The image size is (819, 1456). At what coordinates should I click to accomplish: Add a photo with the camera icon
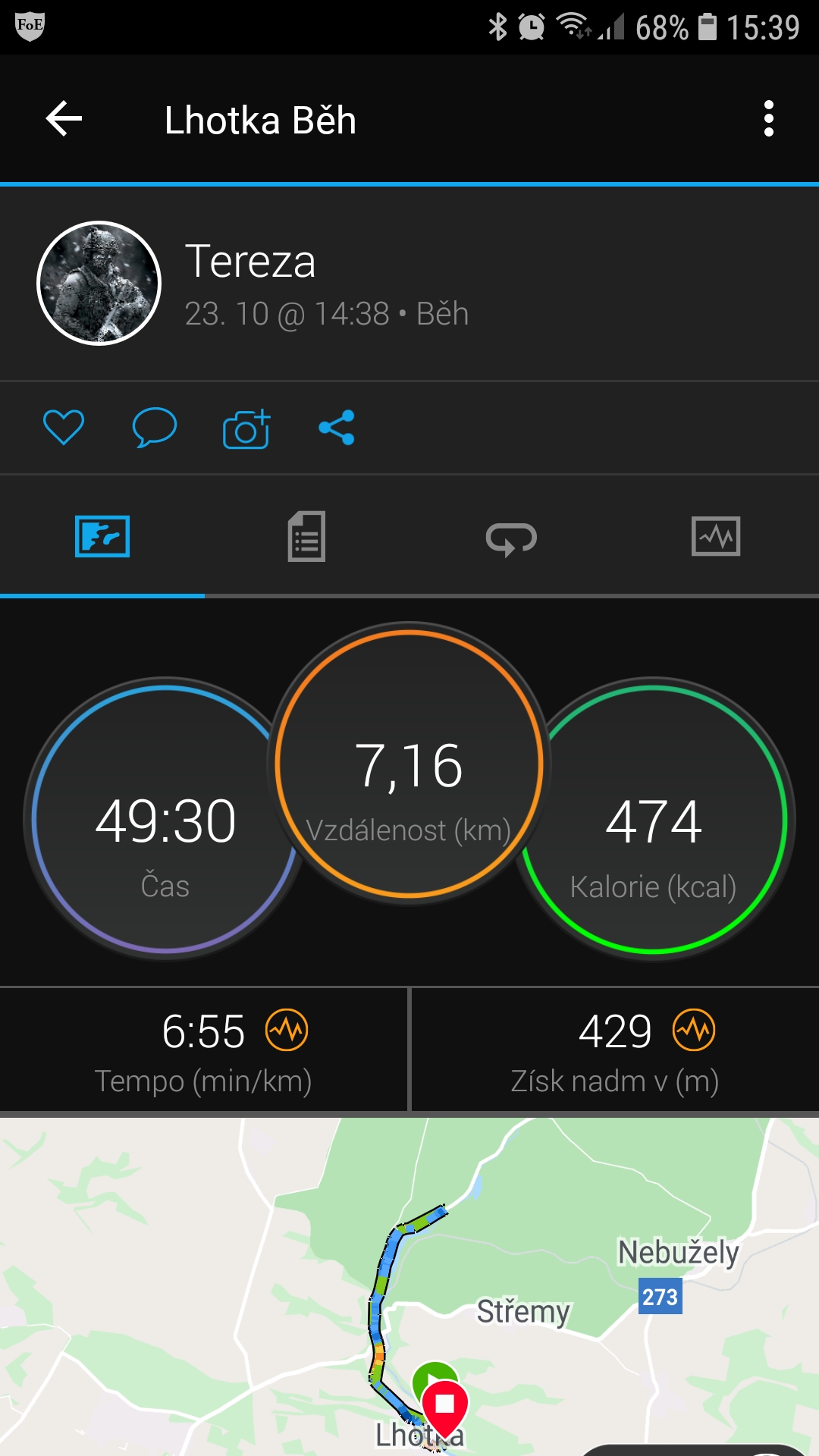pyautogui.click(x=246, y=428)
